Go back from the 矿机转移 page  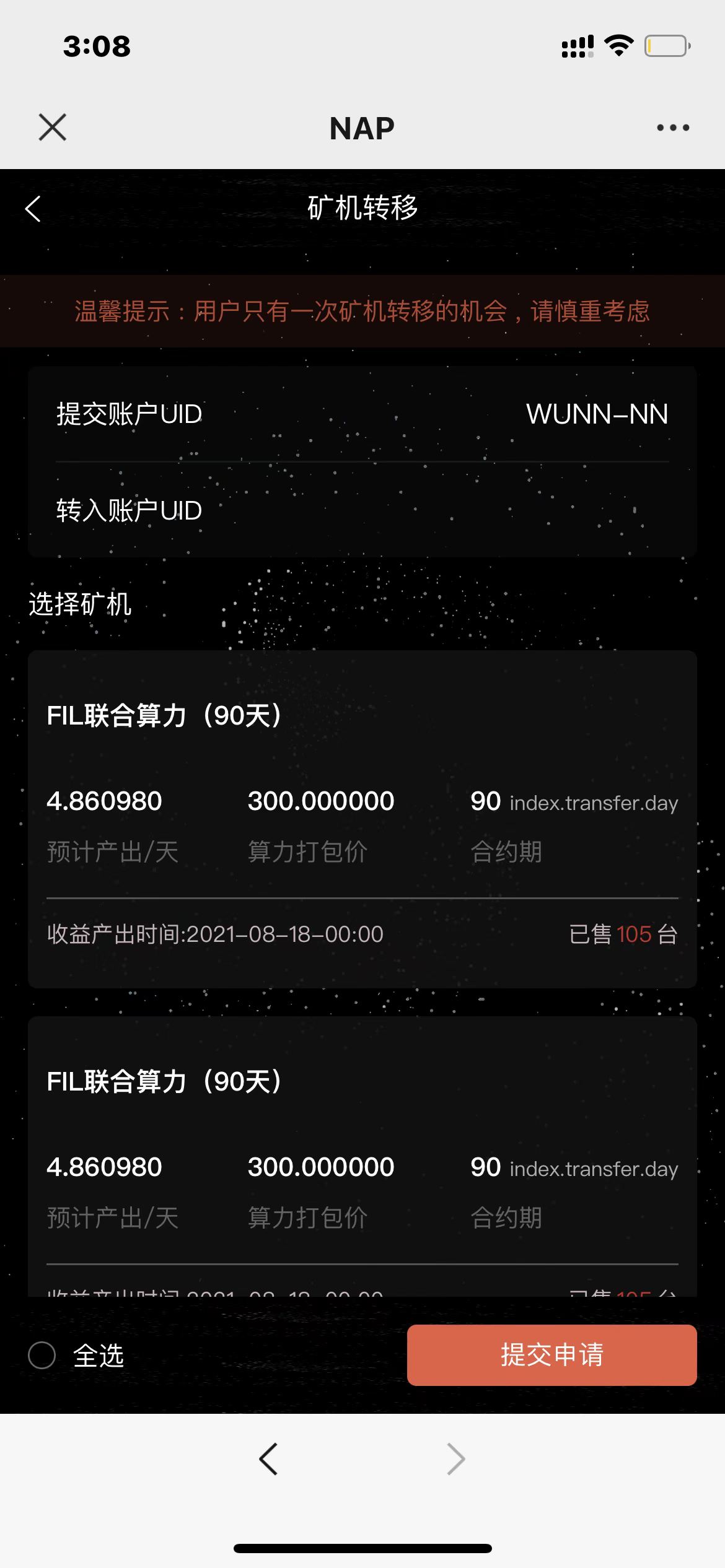pyautogui.click(x=33, y=209)
